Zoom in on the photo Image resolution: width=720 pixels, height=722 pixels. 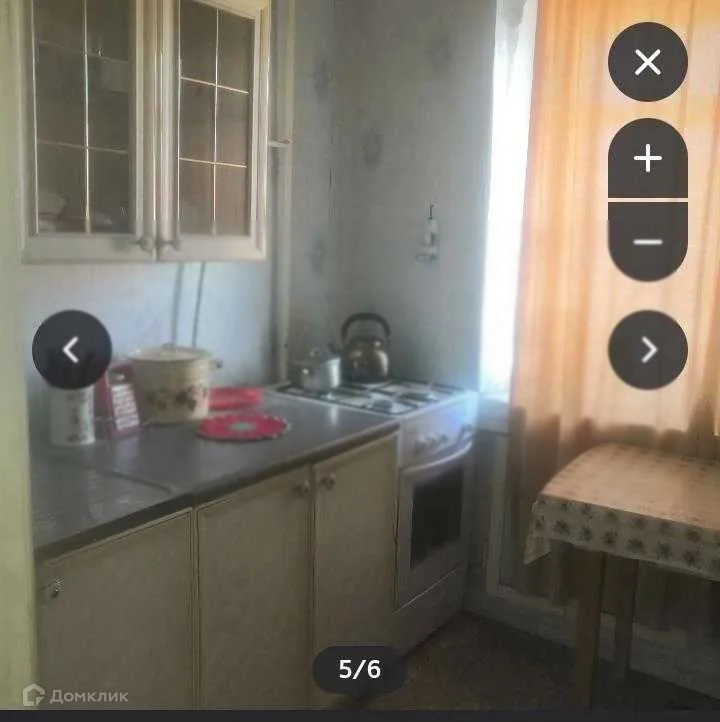(647, 159)
